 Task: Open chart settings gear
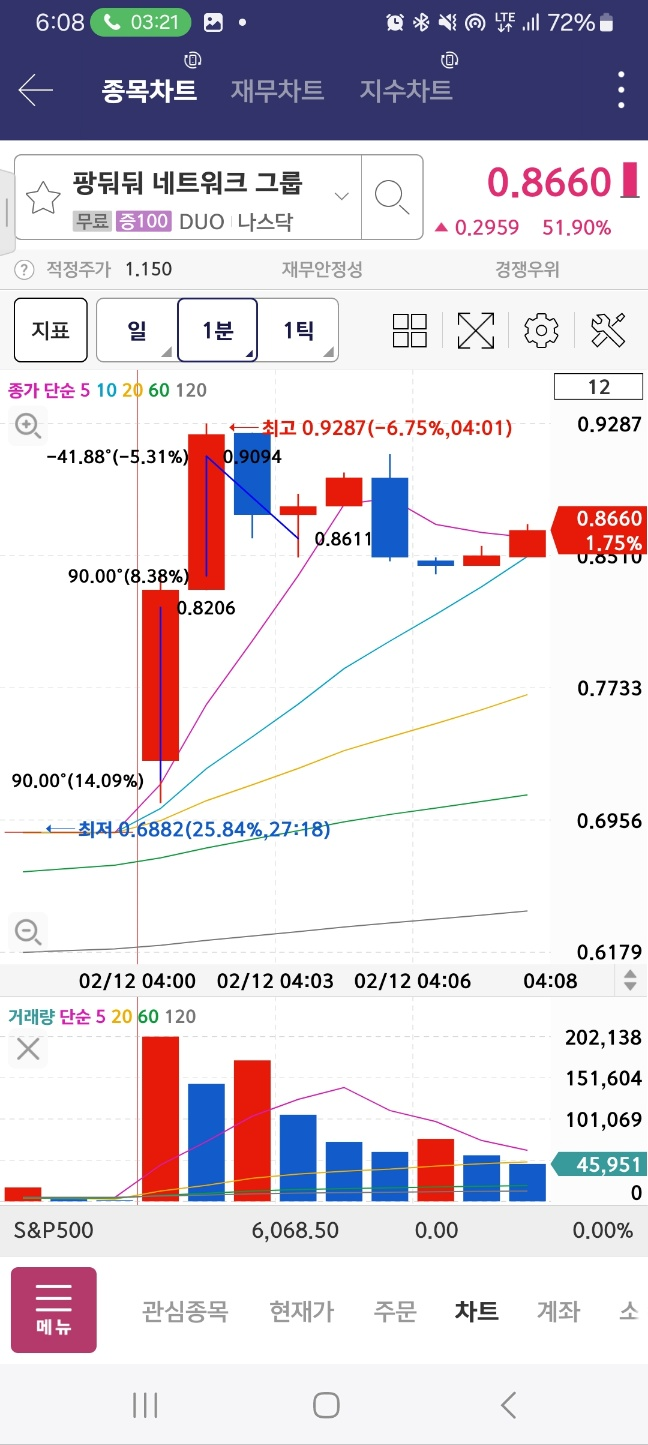pos(541,330)
